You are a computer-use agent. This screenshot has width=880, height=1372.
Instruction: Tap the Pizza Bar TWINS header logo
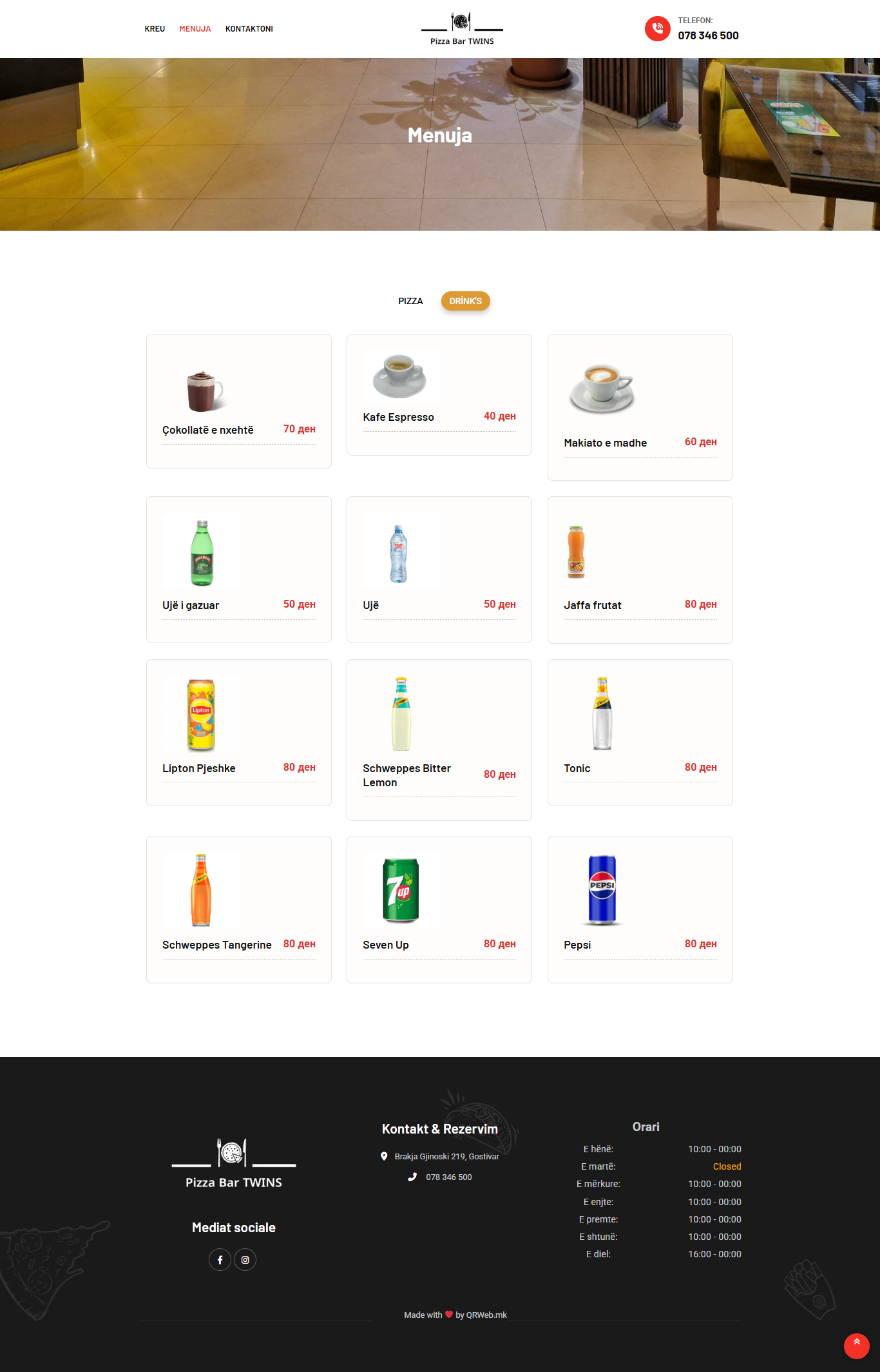pyautogui.click(x=462, y=29)
